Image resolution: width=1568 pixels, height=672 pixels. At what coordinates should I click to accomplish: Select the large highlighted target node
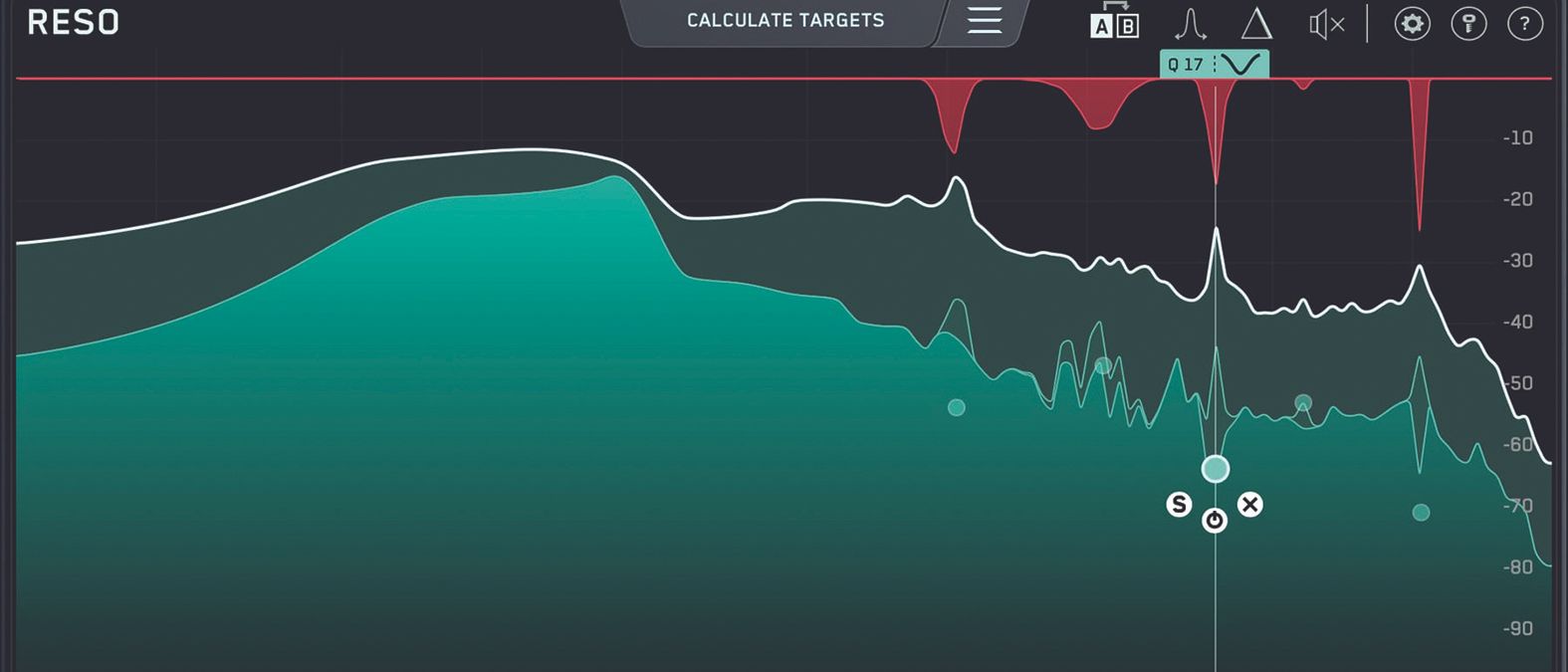(x=1216, y=469)
